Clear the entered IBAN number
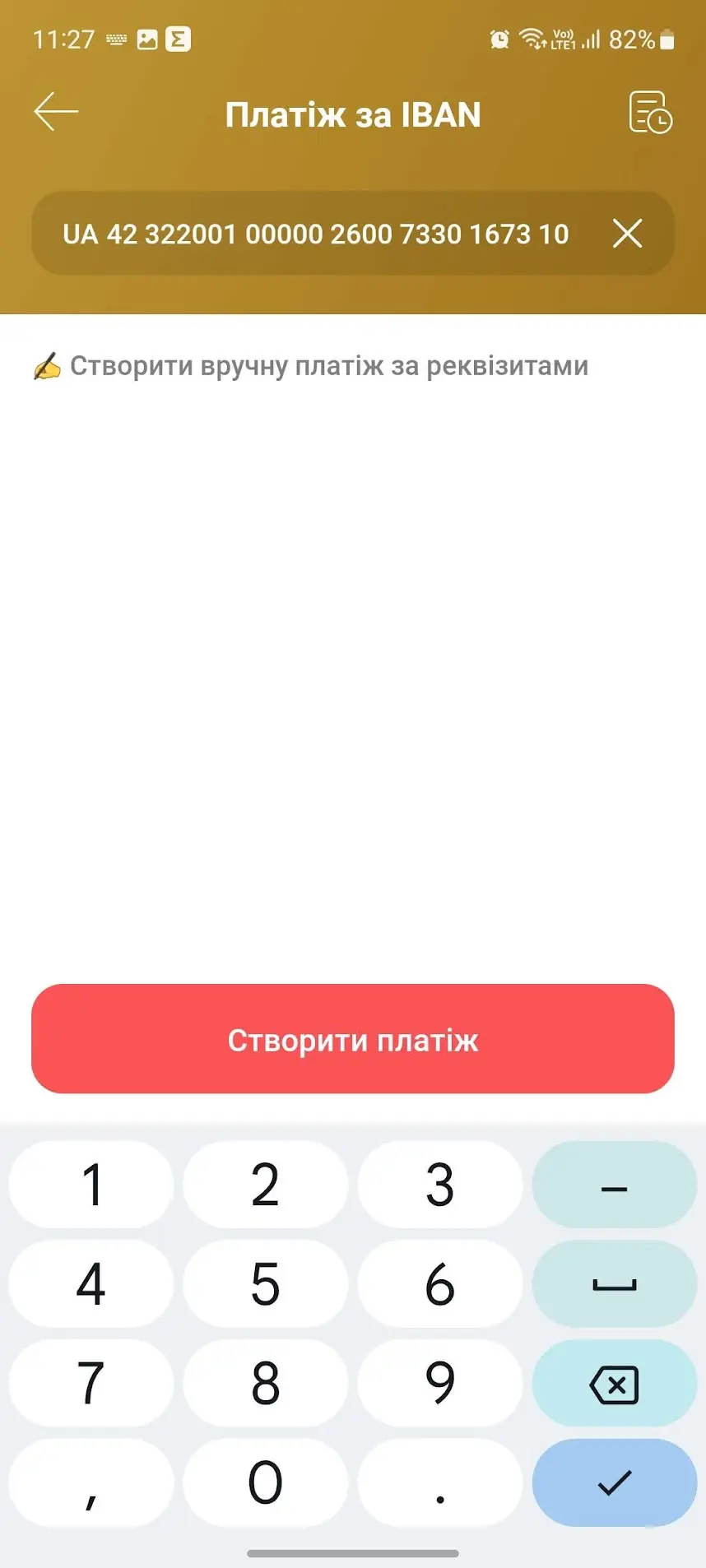 627,234
